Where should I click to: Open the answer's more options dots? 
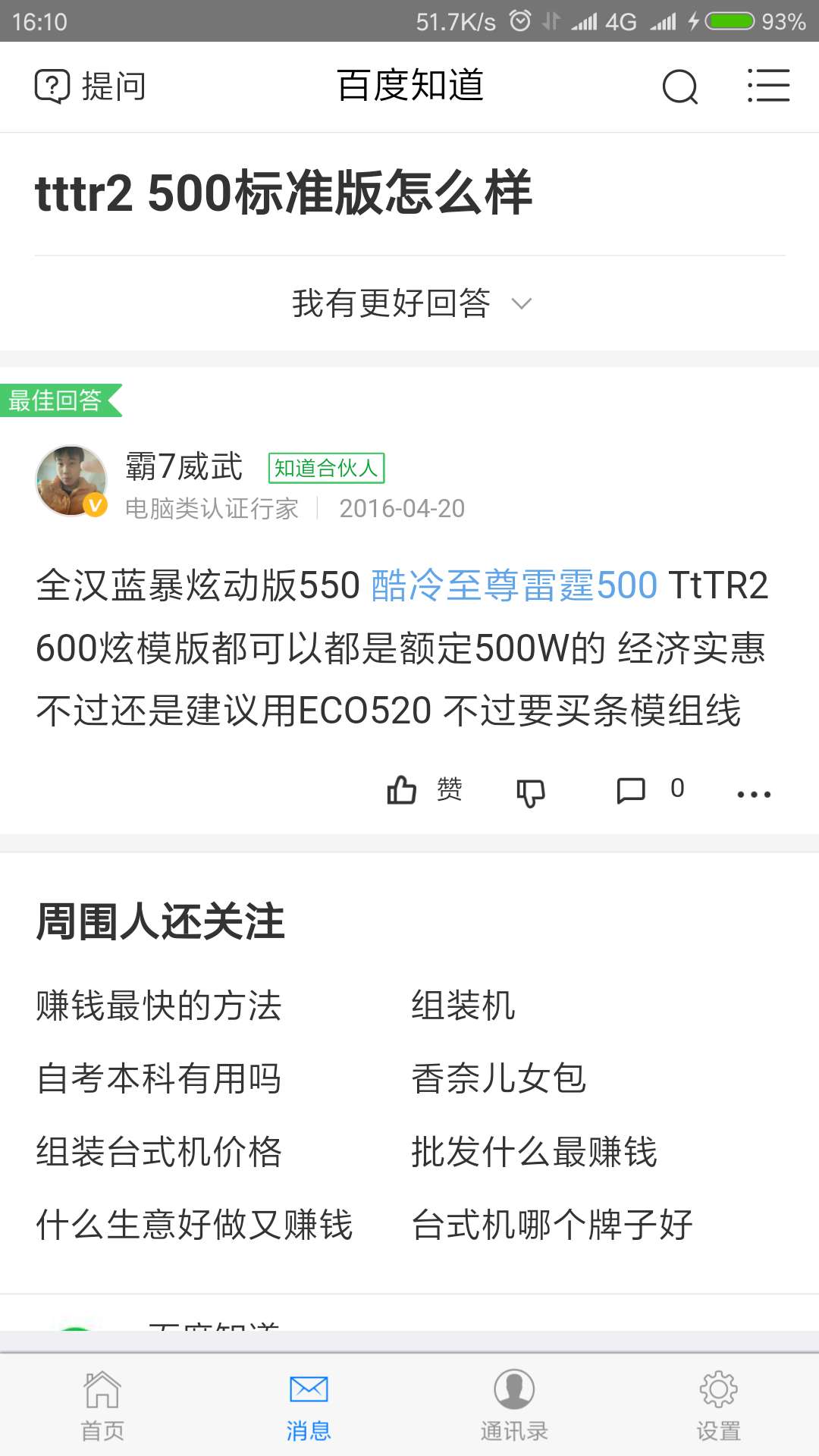click(x=754, y=794)
